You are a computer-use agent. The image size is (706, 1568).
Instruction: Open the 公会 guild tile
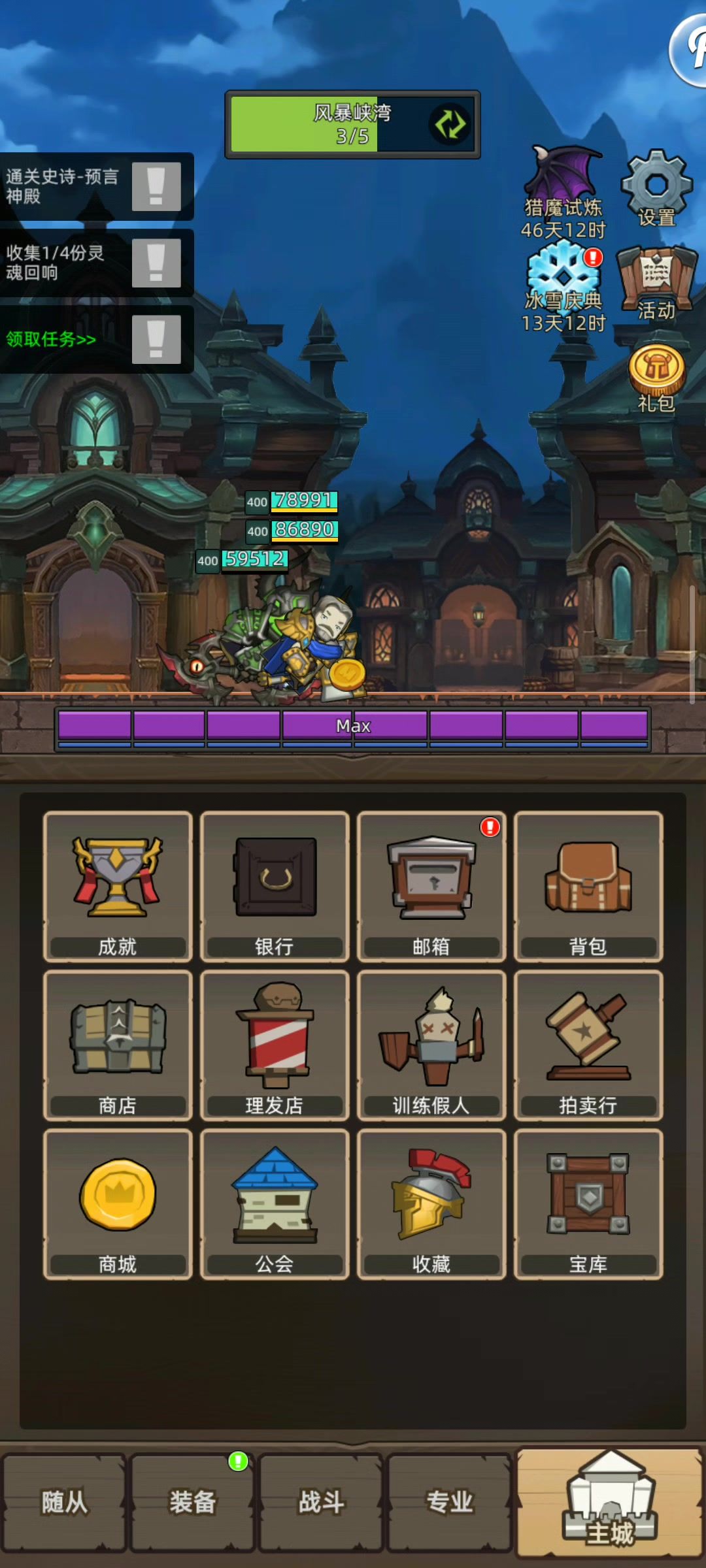[275, 1204]
